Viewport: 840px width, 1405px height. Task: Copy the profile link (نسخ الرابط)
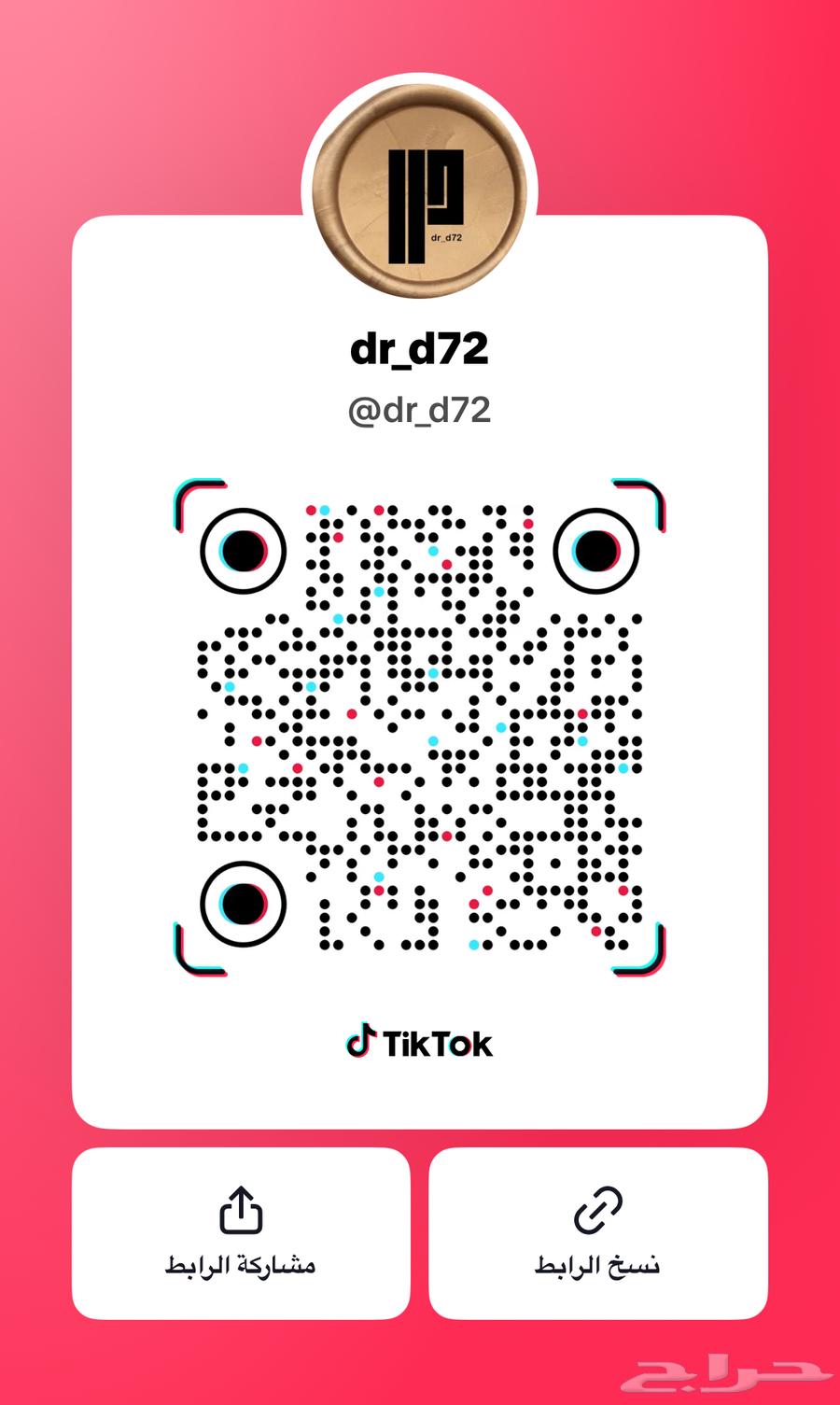pyautogui.click(x=597, y=1233)
